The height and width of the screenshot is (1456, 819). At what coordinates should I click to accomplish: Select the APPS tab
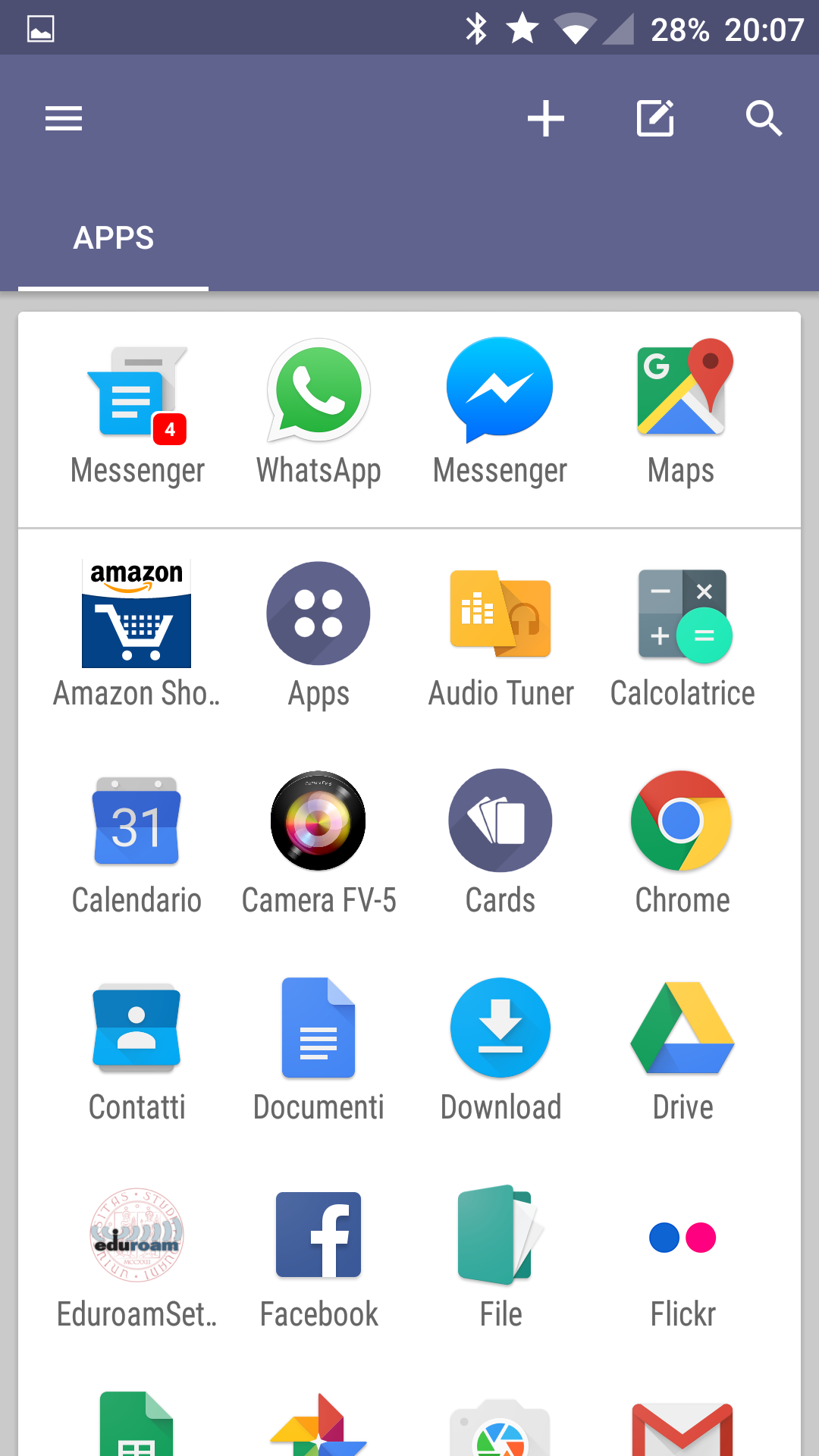point(114,237)
